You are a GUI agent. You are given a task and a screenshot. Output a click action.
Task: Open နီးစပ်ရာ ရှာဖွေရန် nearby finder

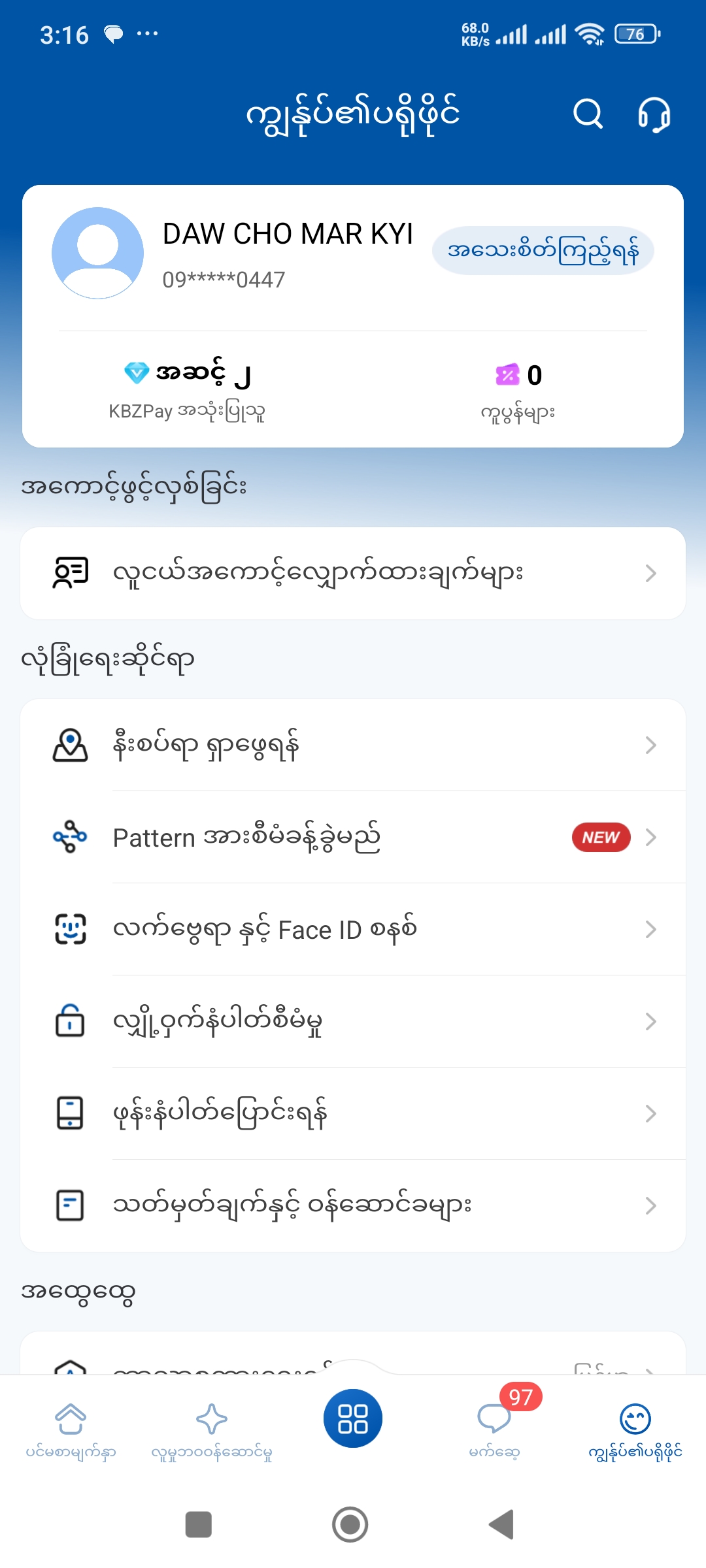(x=353, y=745)
